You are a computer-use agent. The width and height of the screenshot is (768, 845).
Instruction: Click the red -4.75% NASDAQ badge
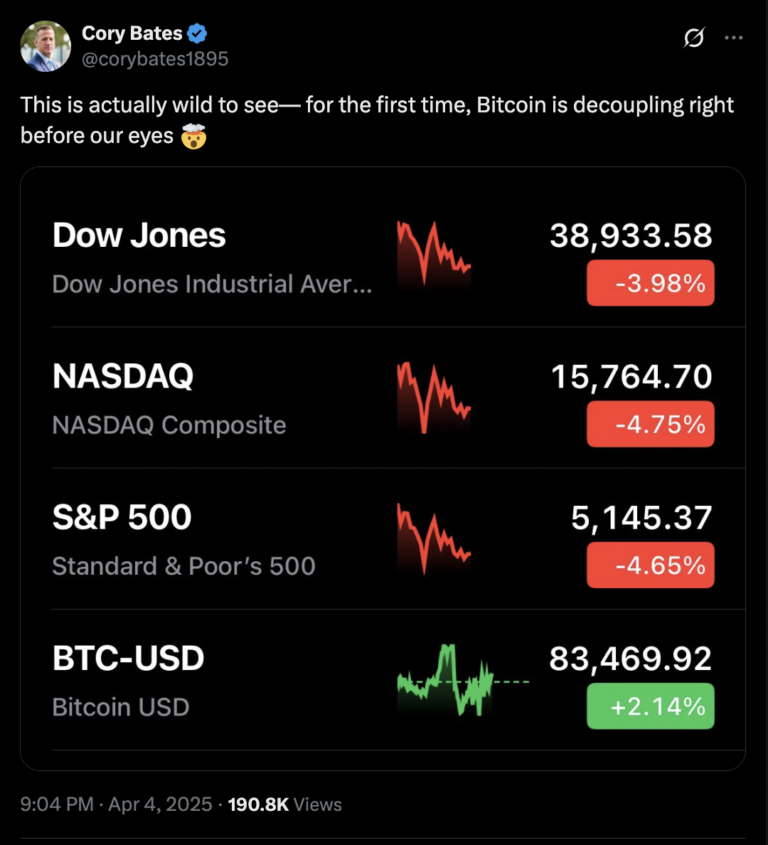pyautogui.click(x=650, y=424)
